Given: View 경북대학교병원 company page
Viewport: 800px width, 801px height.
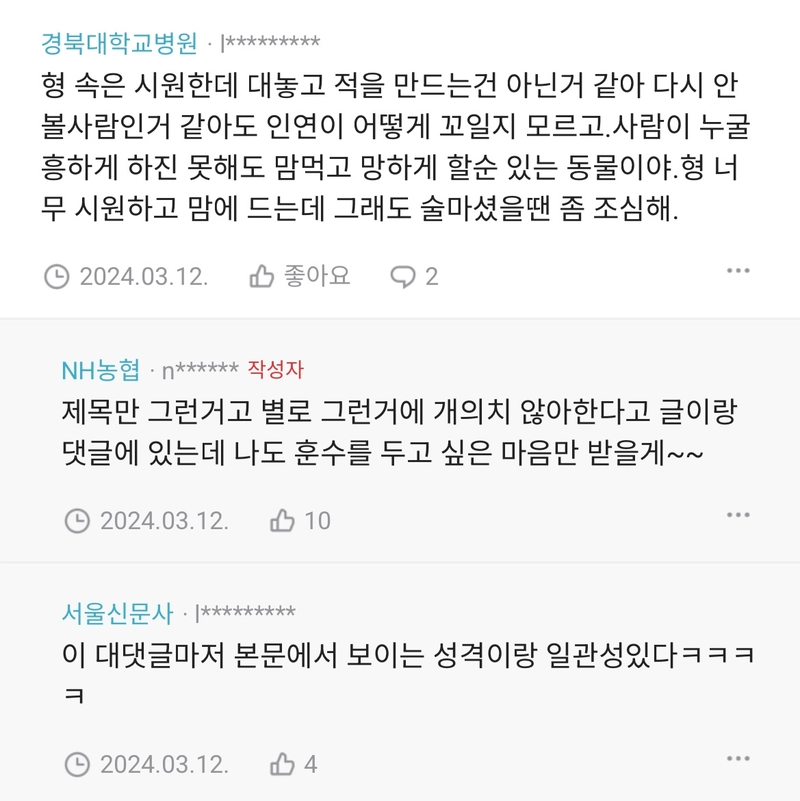Looking at the screenshot, I should coord(119,43).
